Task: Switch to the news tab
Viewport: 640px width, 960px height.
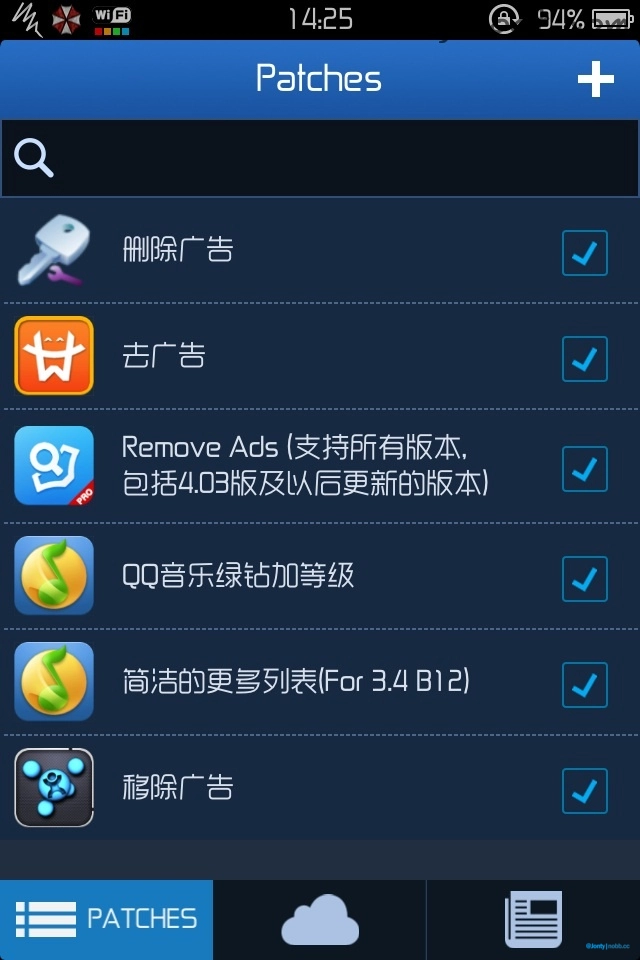Action: (533, 919)
